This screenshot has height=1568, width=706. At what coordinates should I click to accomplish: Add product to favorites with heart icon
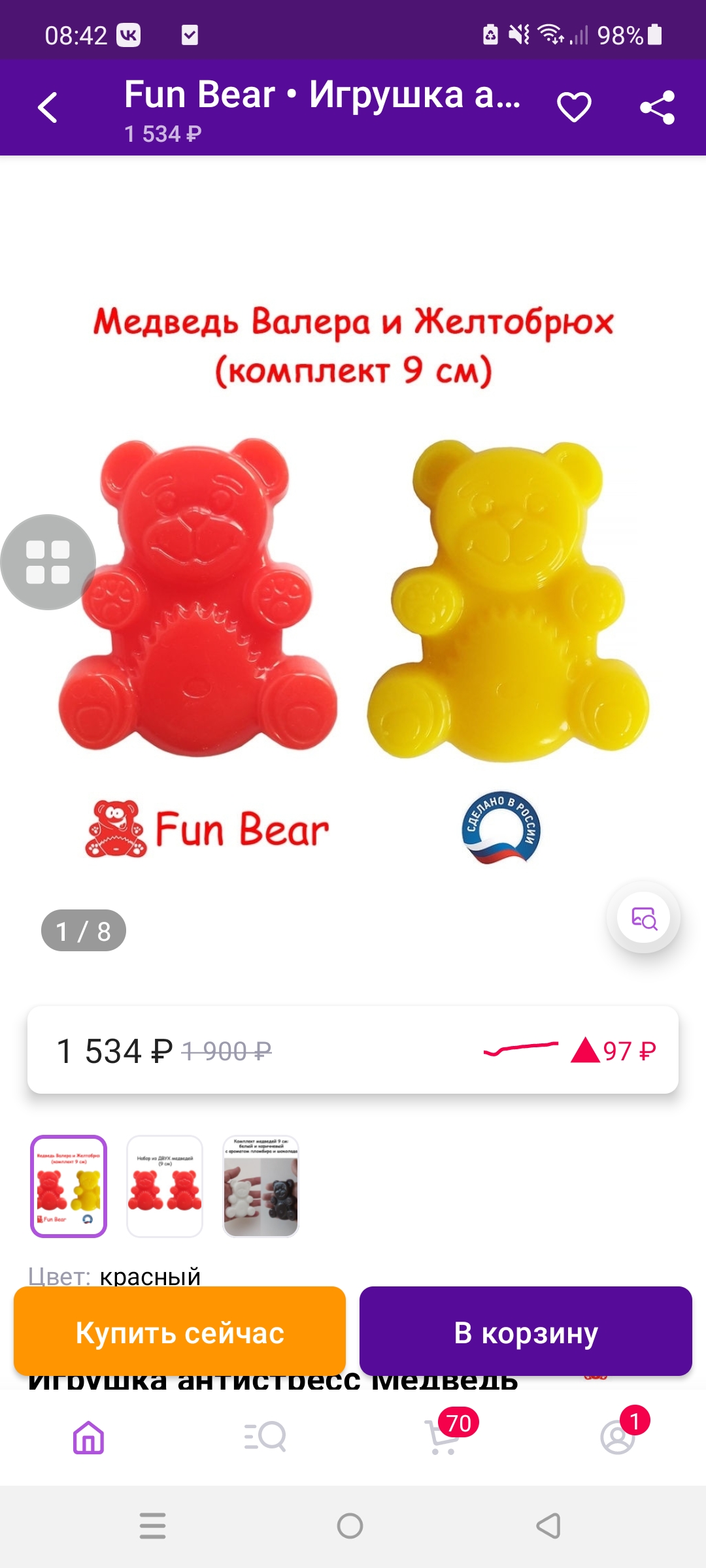coord(574,108)
